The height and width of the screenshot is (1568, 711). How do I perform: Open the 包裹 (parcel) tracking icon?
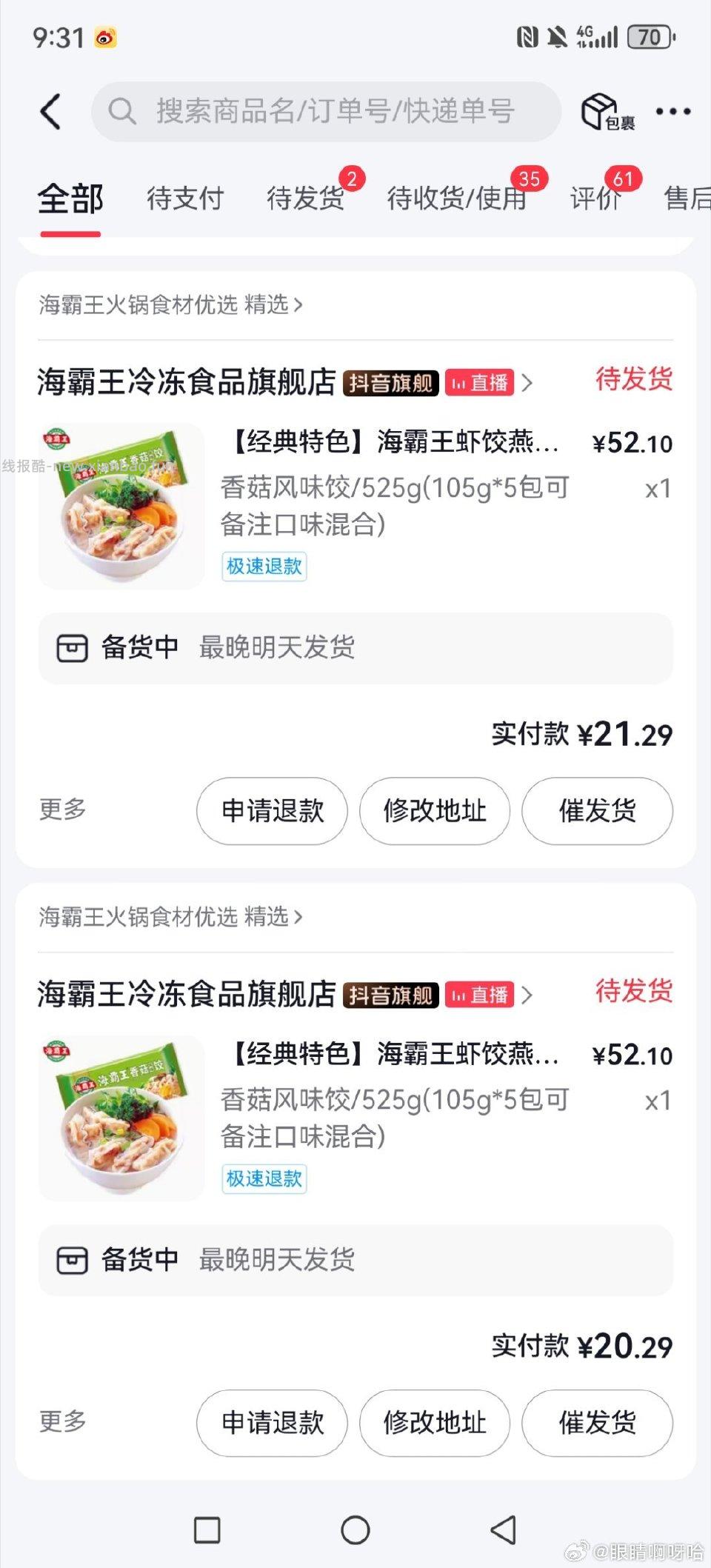tap(601, 111)
